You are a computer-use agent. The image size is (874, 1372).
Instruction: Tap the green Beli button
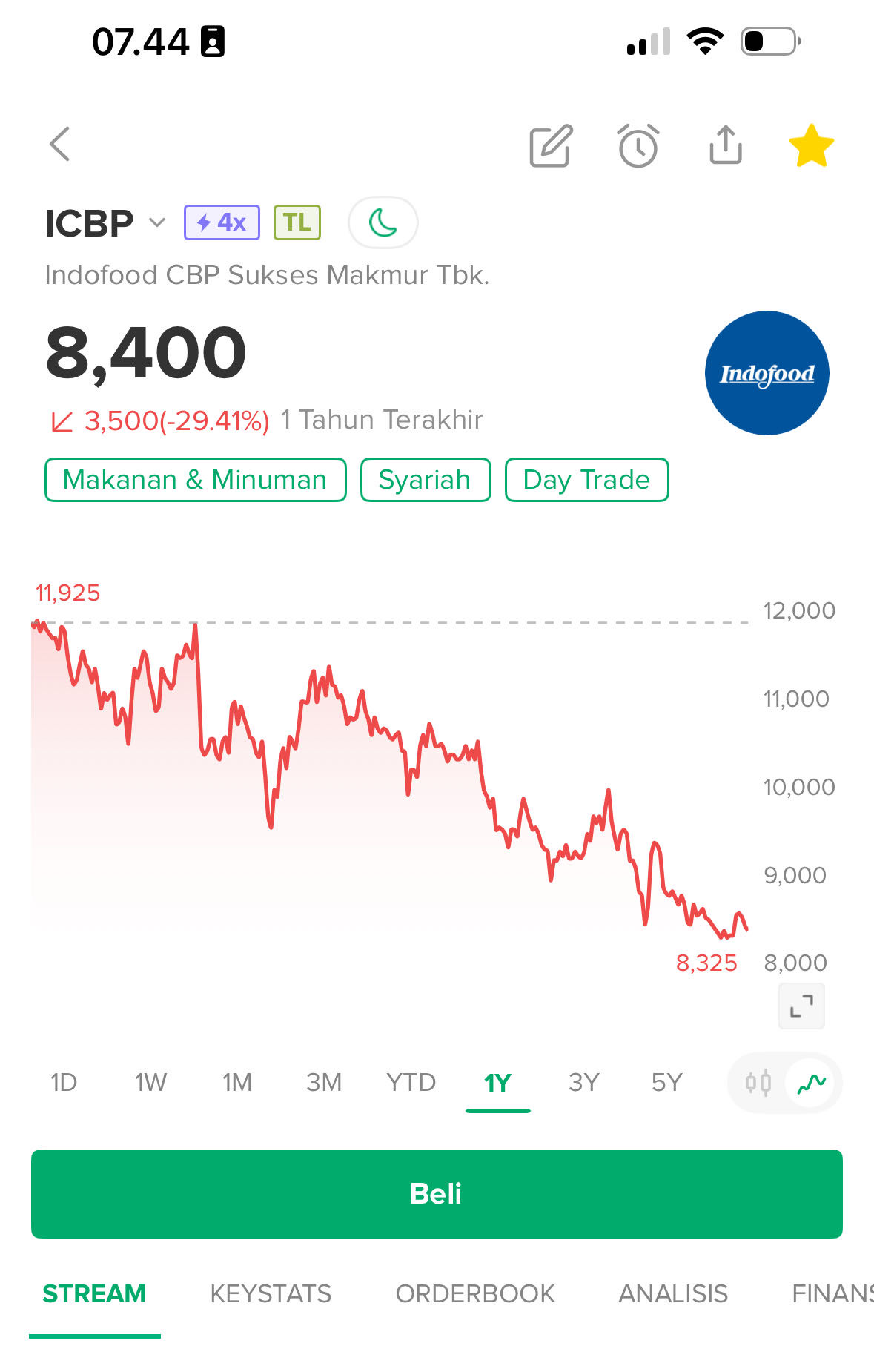[x=437, y=1194]
